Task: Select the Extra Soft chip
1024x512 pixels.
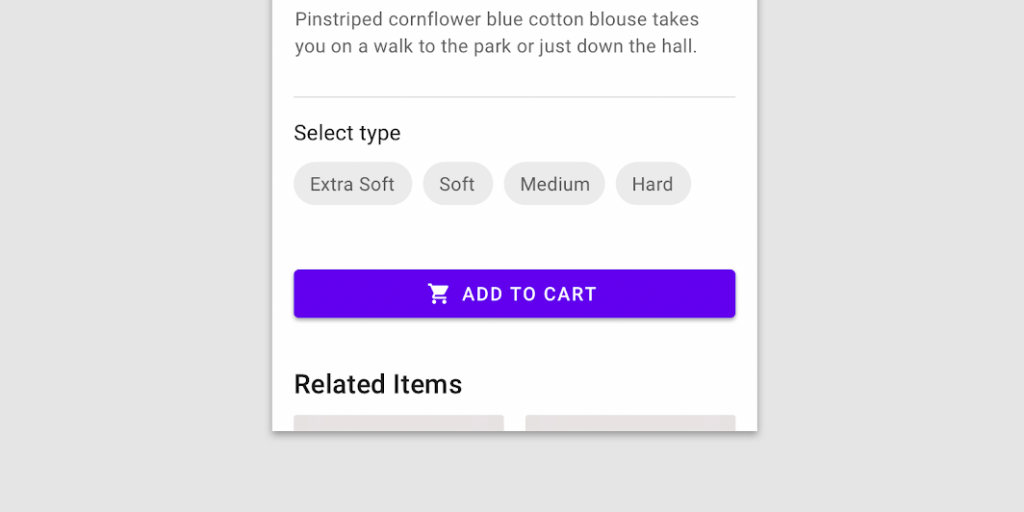Action: (352, 184)
